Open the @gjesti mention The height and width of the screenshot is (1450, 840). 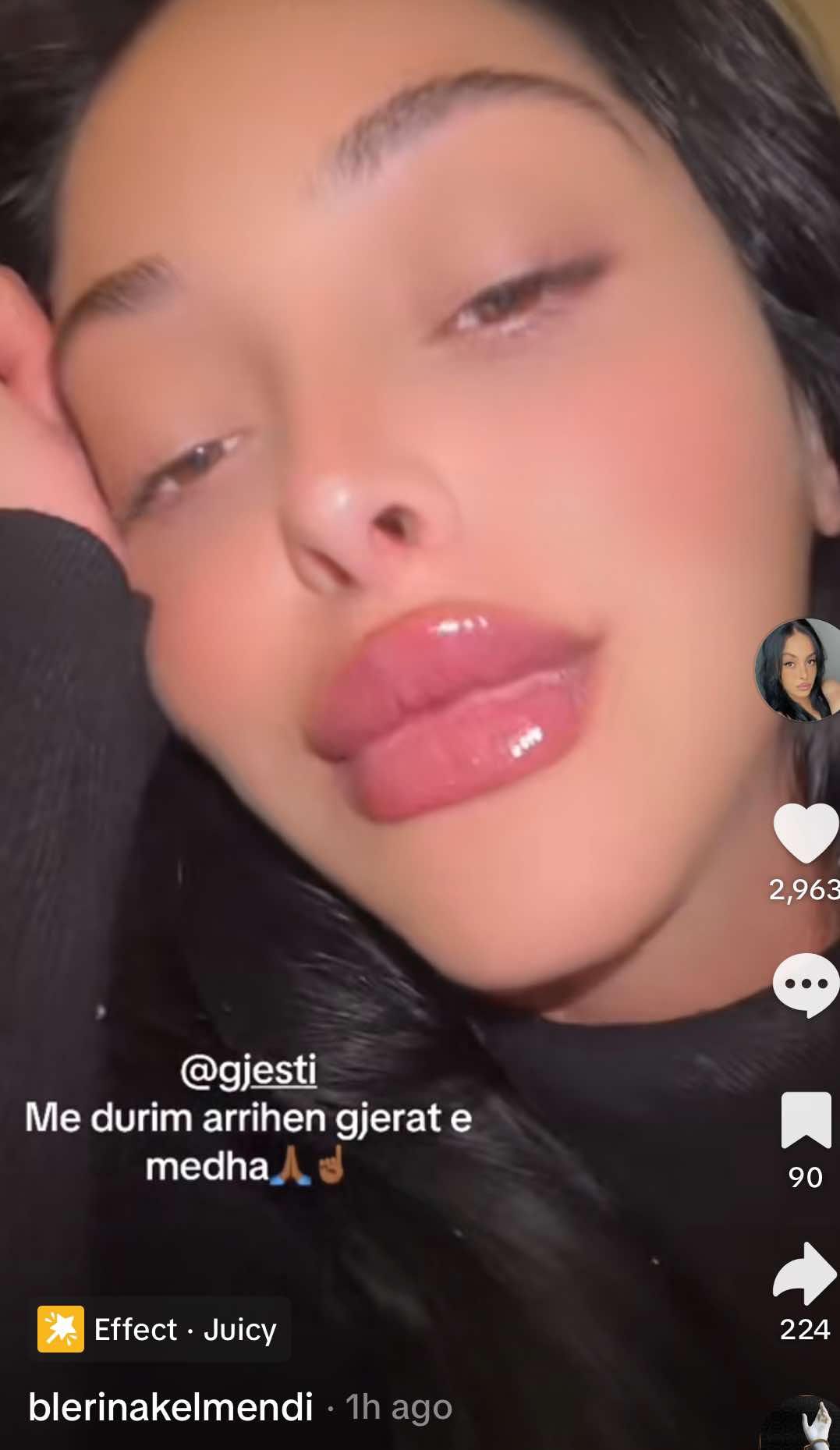pyautogui.click(x=249, y=1070)
